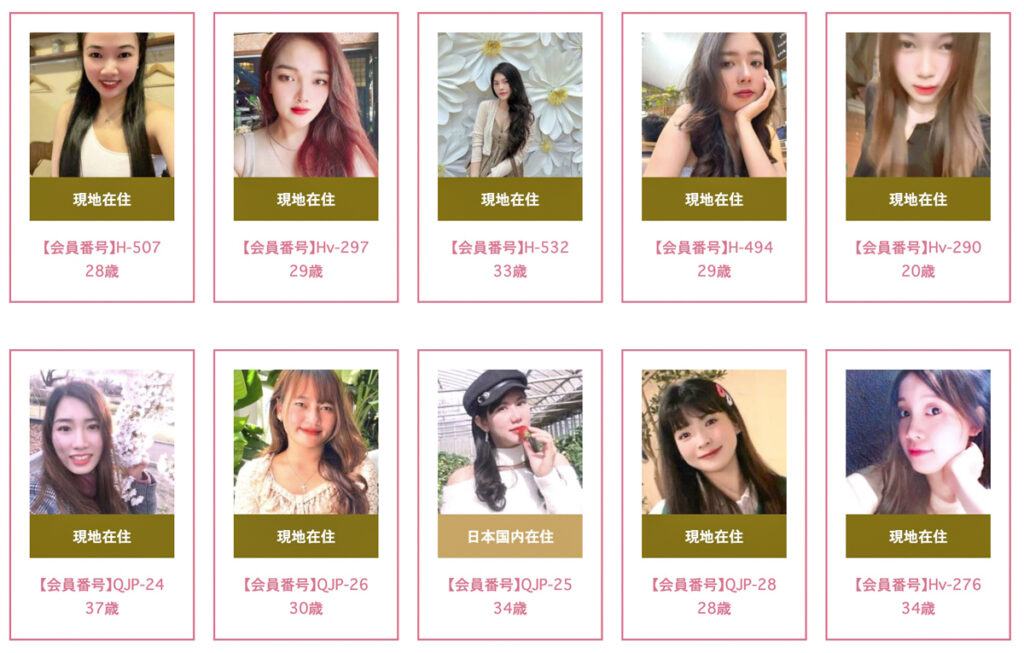Open member H-494's profile card
Viewport: 1024px width, 653px height.
pos(714,157)
